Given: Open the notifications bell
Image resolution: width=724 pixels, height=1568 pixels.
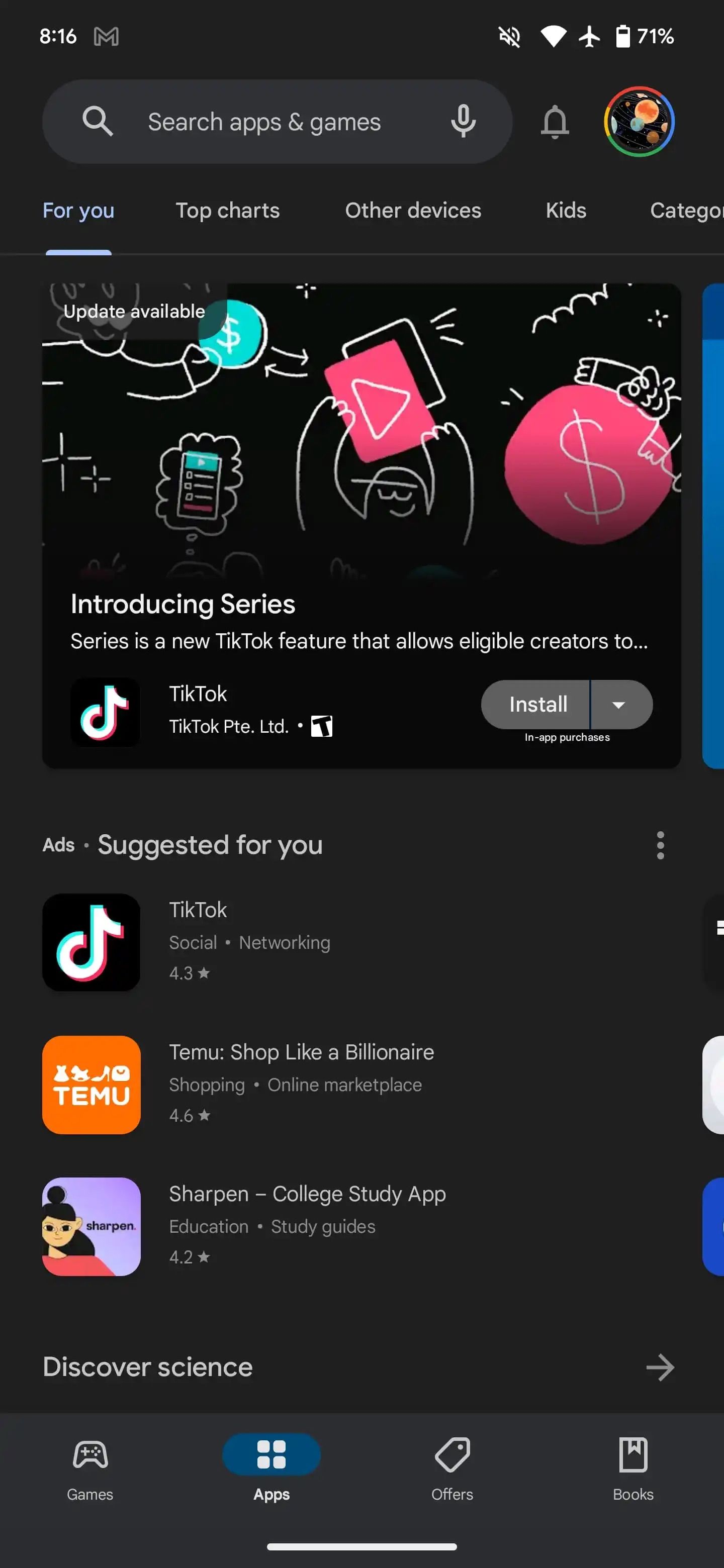Looking at the screenshot, I should (554, 122).
